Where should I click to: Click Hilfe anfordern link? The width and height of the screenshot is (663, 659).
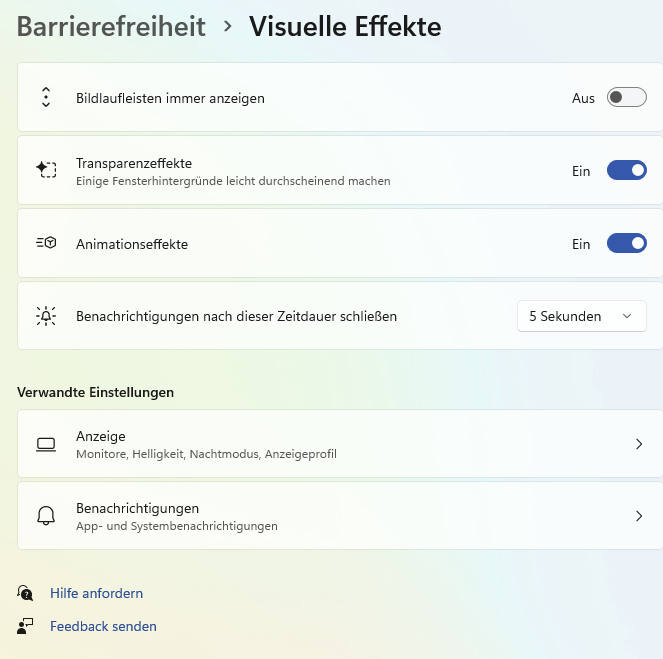click(x=96, y=593)
